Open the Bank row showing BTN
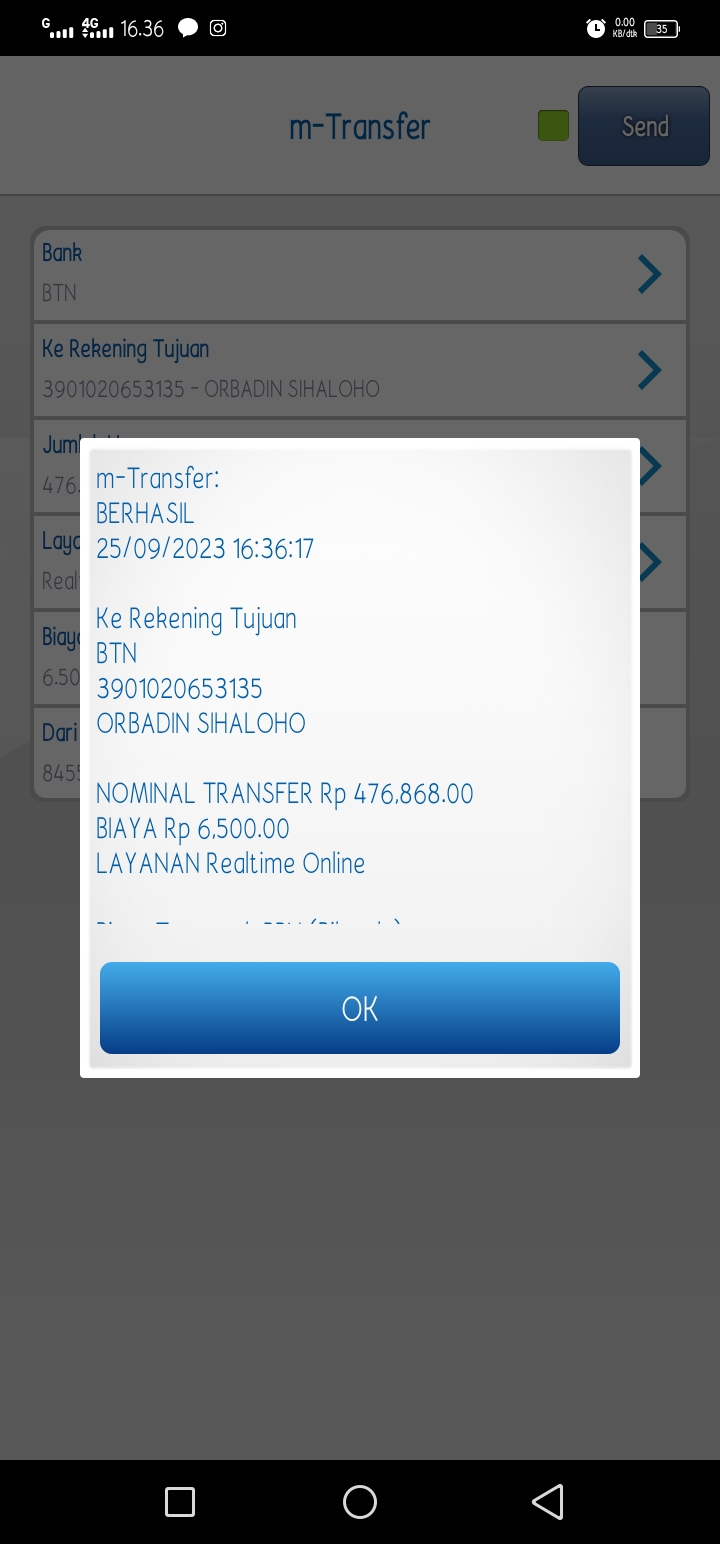This screenshot has width=720, height=1544. pyautogui.click(x=360, y=273)
